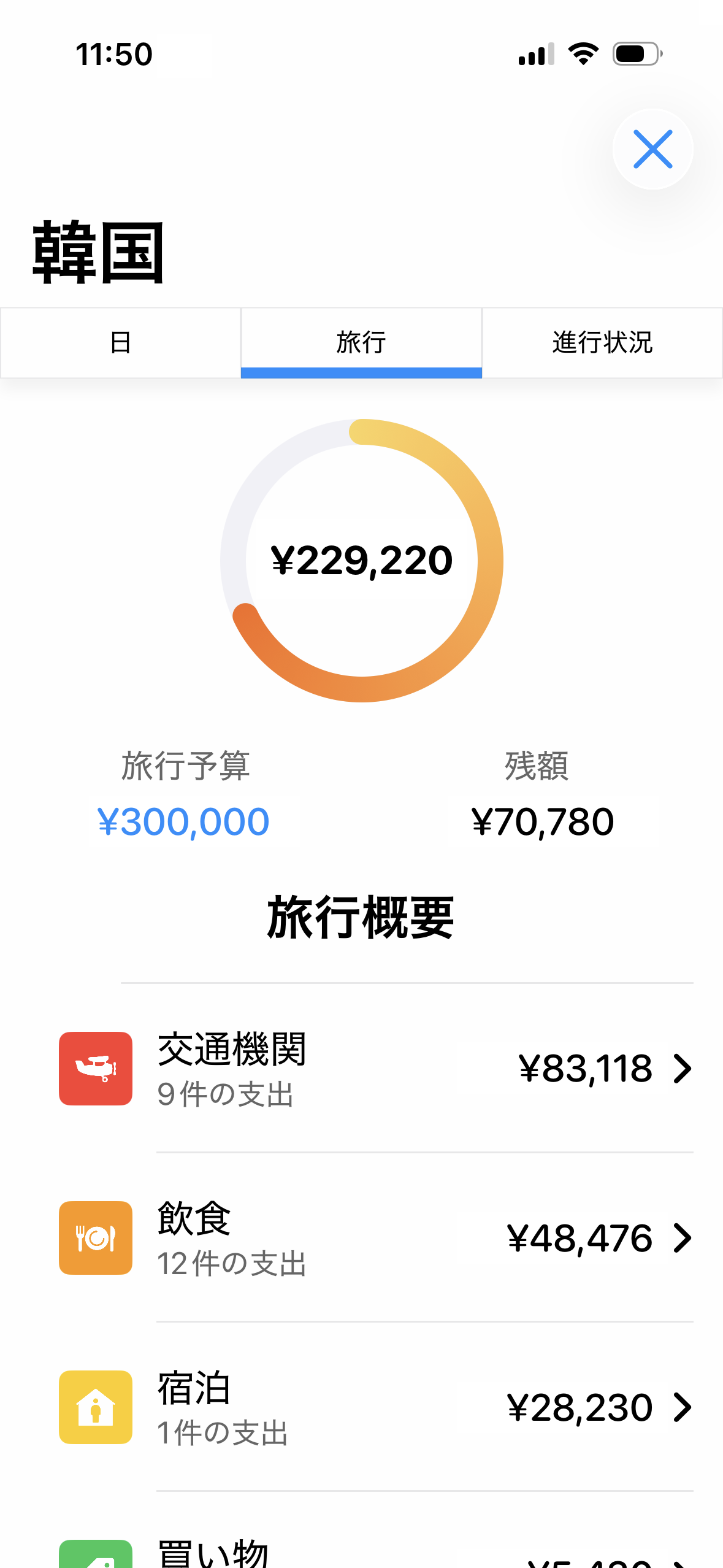This screenshot has width=723, height=1568.
Task: Select the currently active 旅行 tab
Action: pyautogui.click(x=361, y=343)
